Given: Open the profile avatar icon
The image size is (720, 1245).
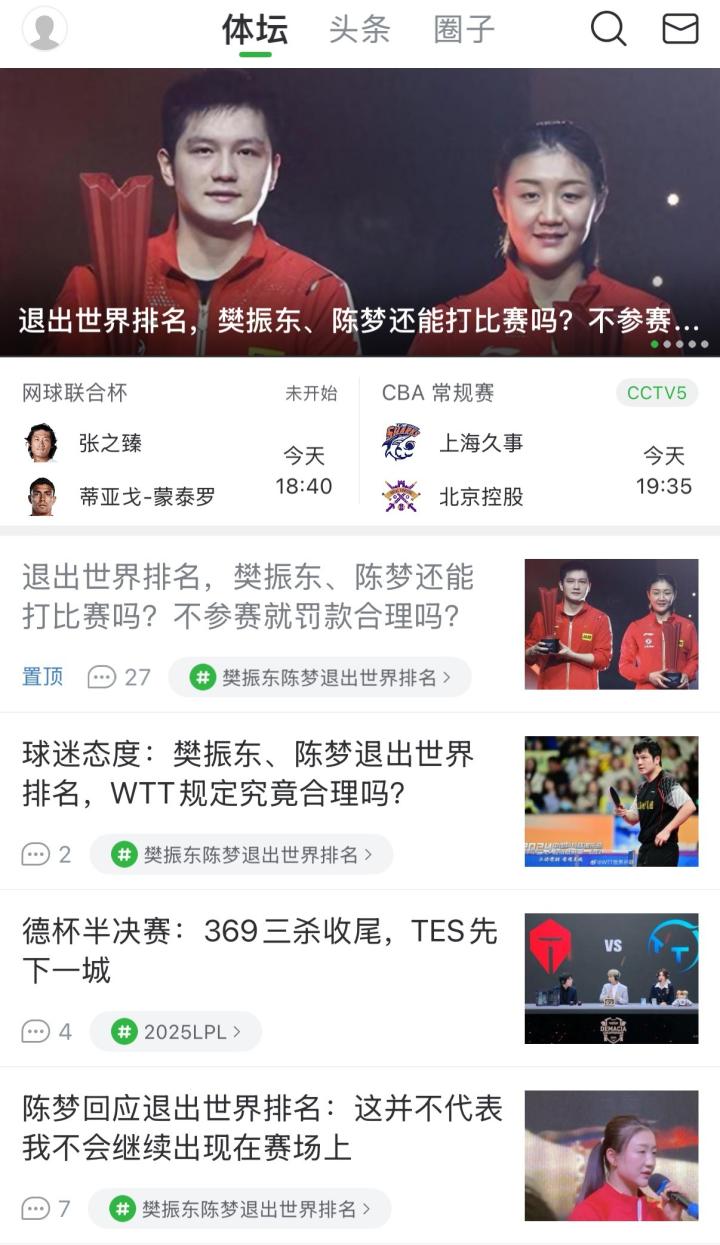Looking at the screenshot, I should (44, 28).
